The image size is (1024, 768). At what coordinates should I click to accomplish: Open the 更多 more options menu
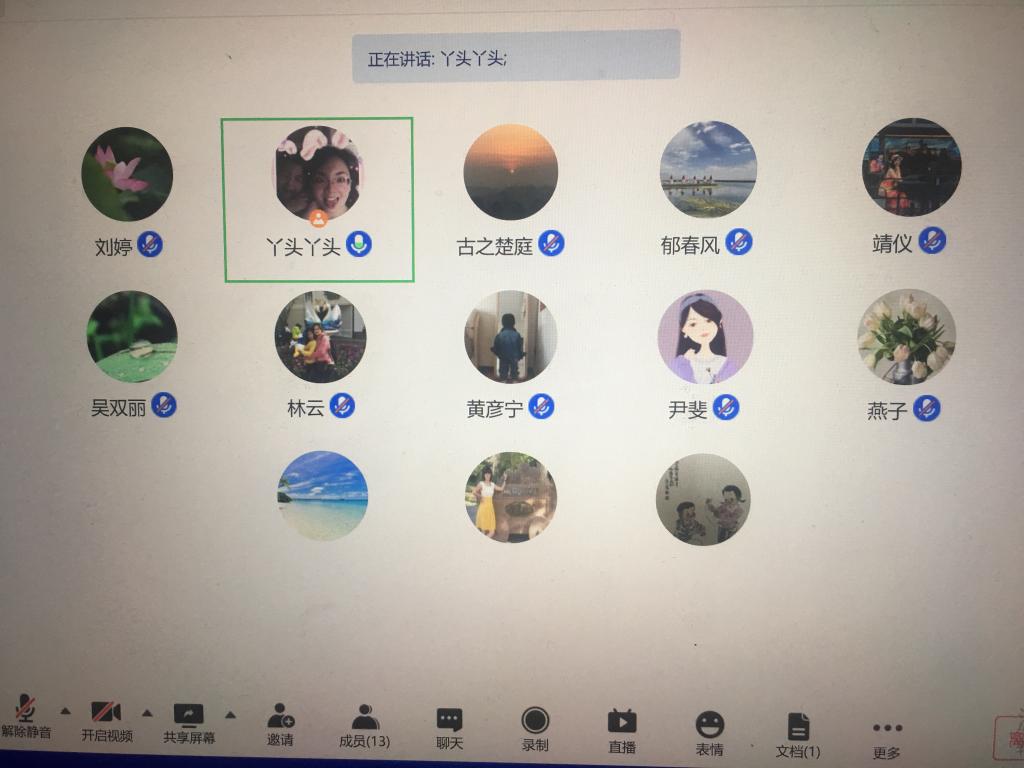pos(886,736)
